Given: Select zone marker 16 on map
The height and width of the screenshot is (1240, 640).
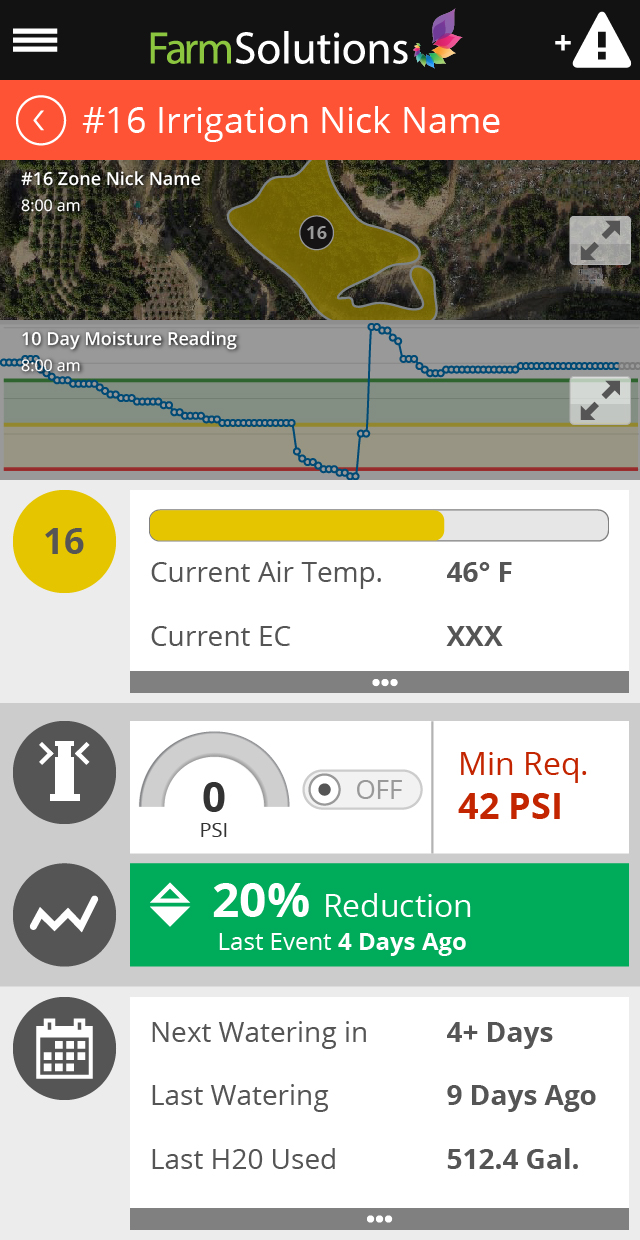Looking at the screenshot, I should pos(316,233).
